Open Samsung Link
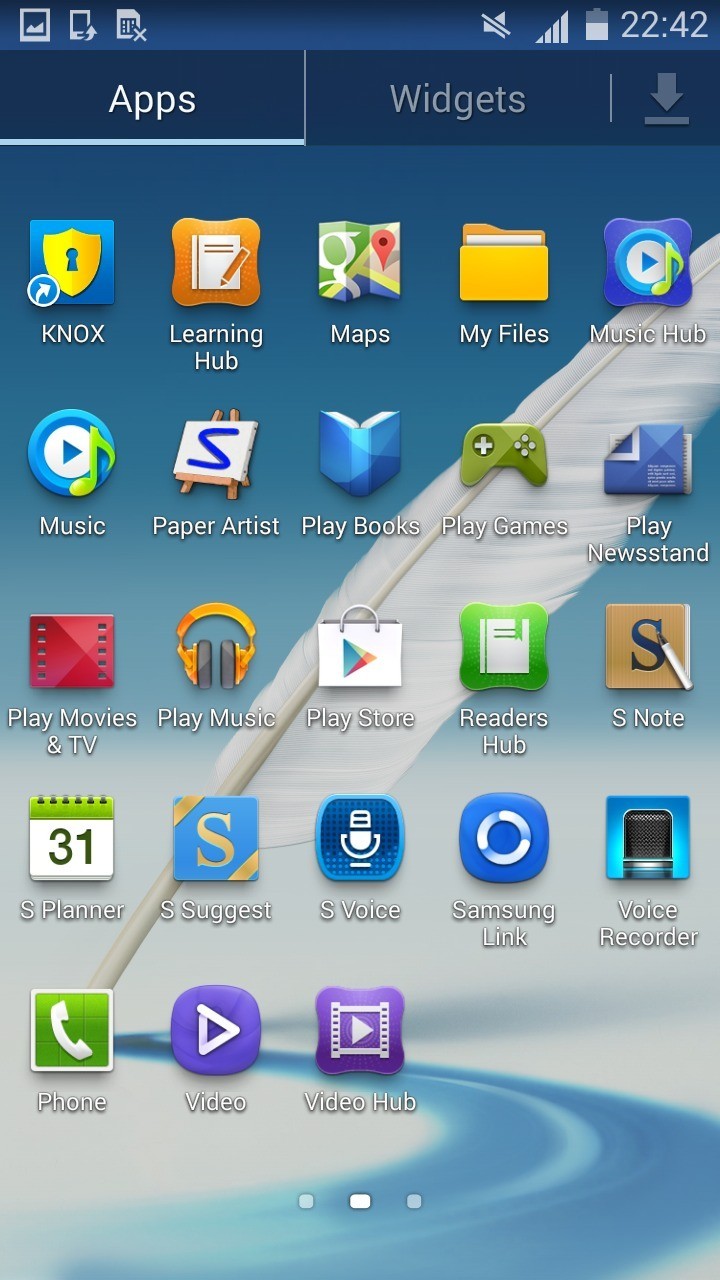 pyautogui.click(x=504, y=839)
